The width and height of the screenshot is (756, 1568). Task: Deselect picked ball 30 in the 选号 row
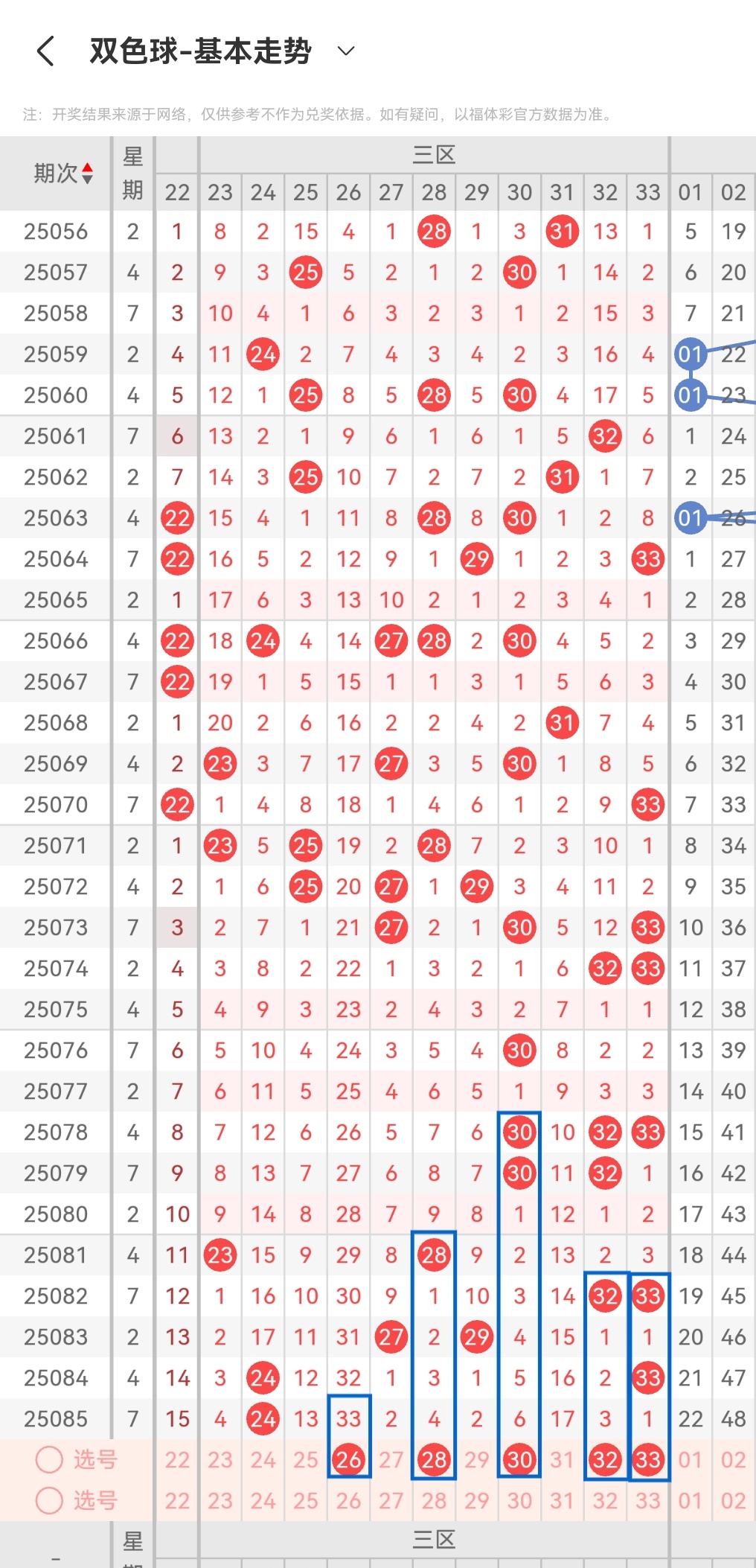(519, 1460)
